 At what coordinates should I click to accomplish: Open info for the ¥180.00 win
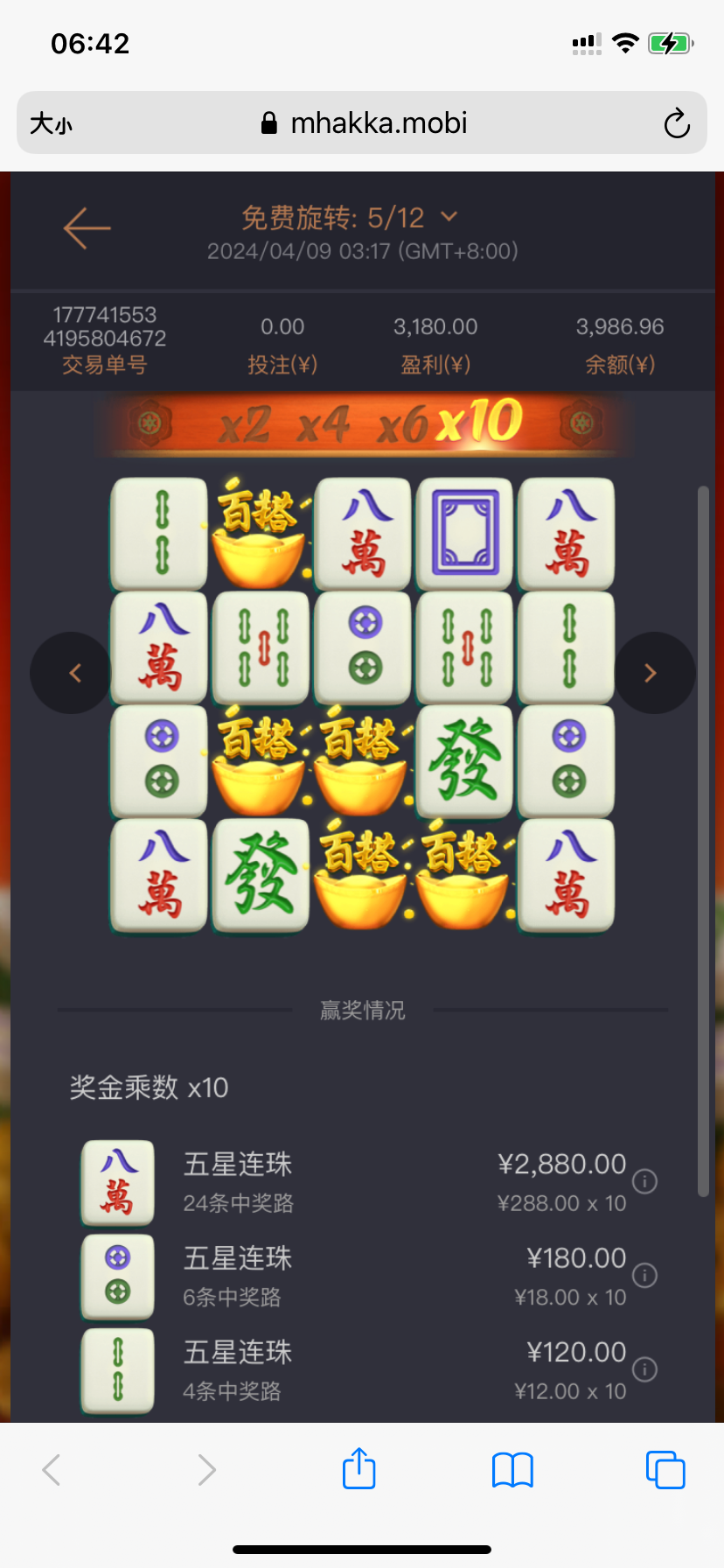(644, 1275)
